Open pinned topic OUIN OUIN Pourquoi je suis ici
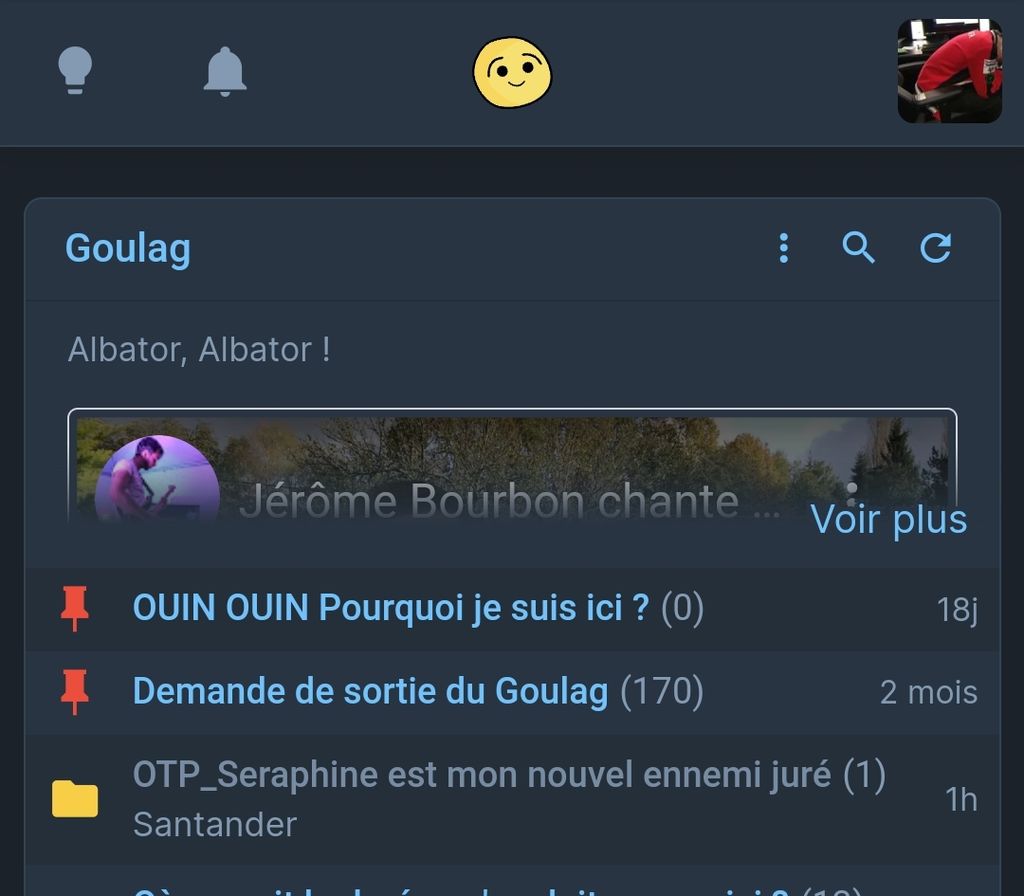1024x896 pixels. 390,607
